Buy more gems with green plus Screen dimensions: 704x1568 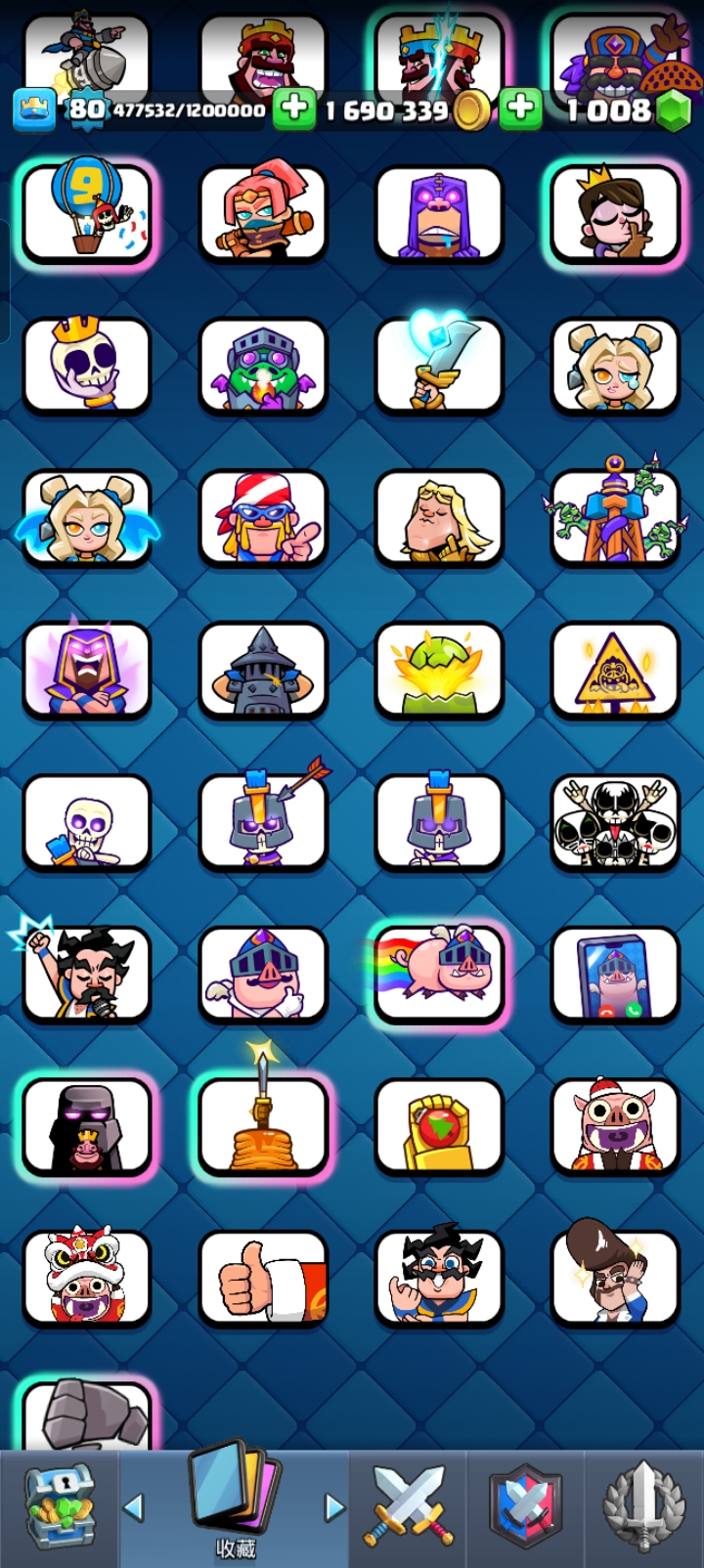click(521, 109)
